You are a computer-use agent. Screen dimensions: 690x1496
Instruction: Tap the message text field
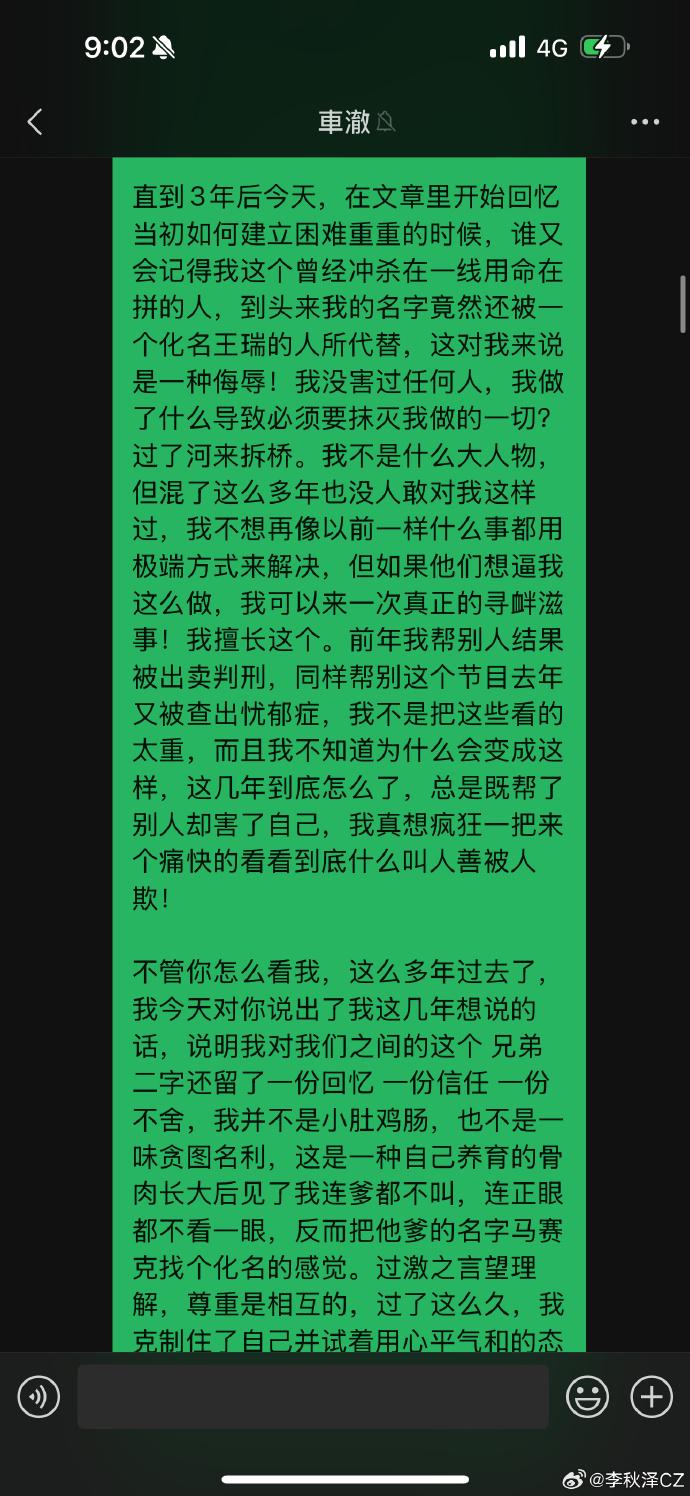click(313, 1396)
